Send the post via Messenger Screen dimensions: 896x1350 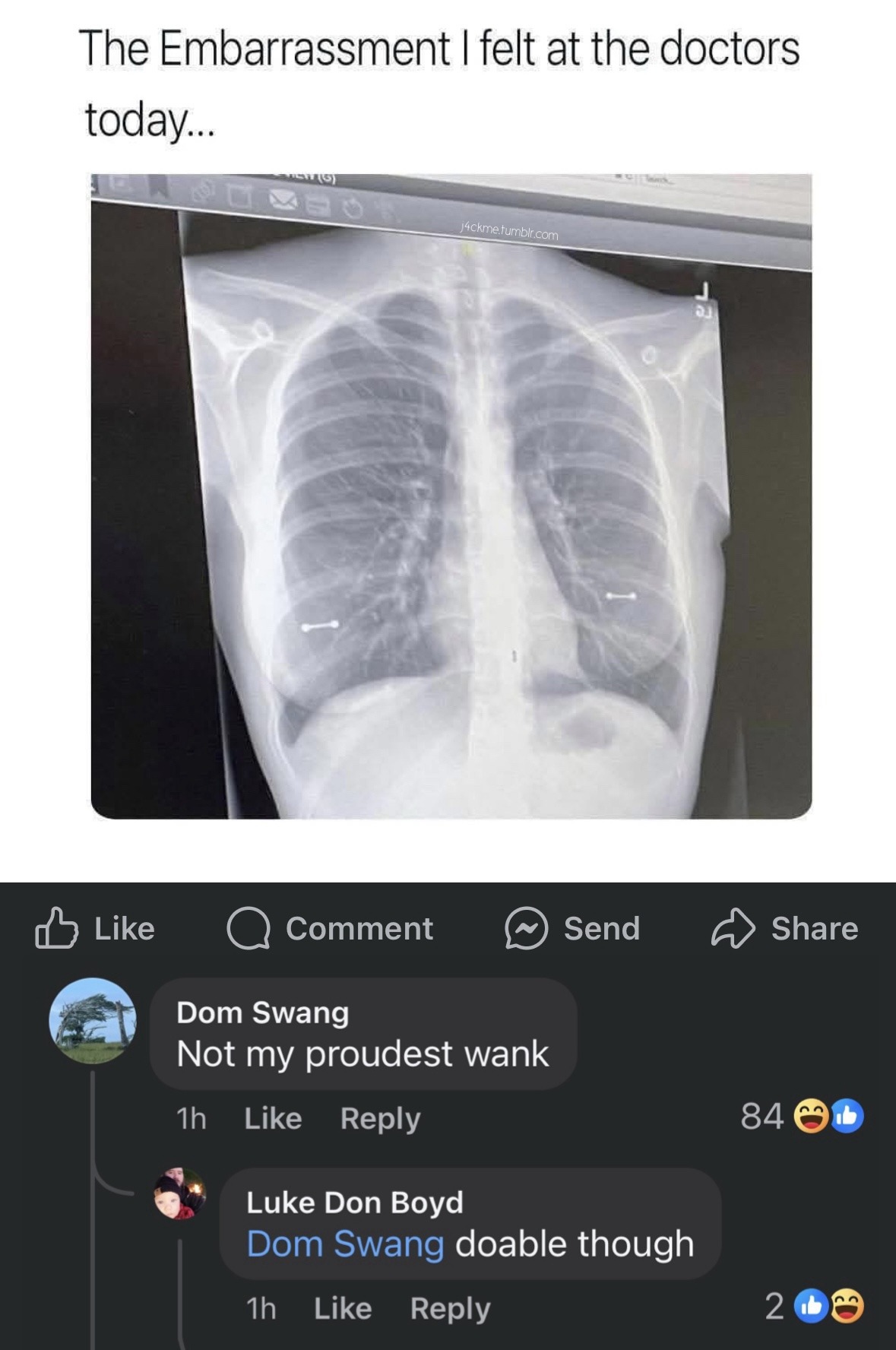pyautogui.click(x=573, y=929)
